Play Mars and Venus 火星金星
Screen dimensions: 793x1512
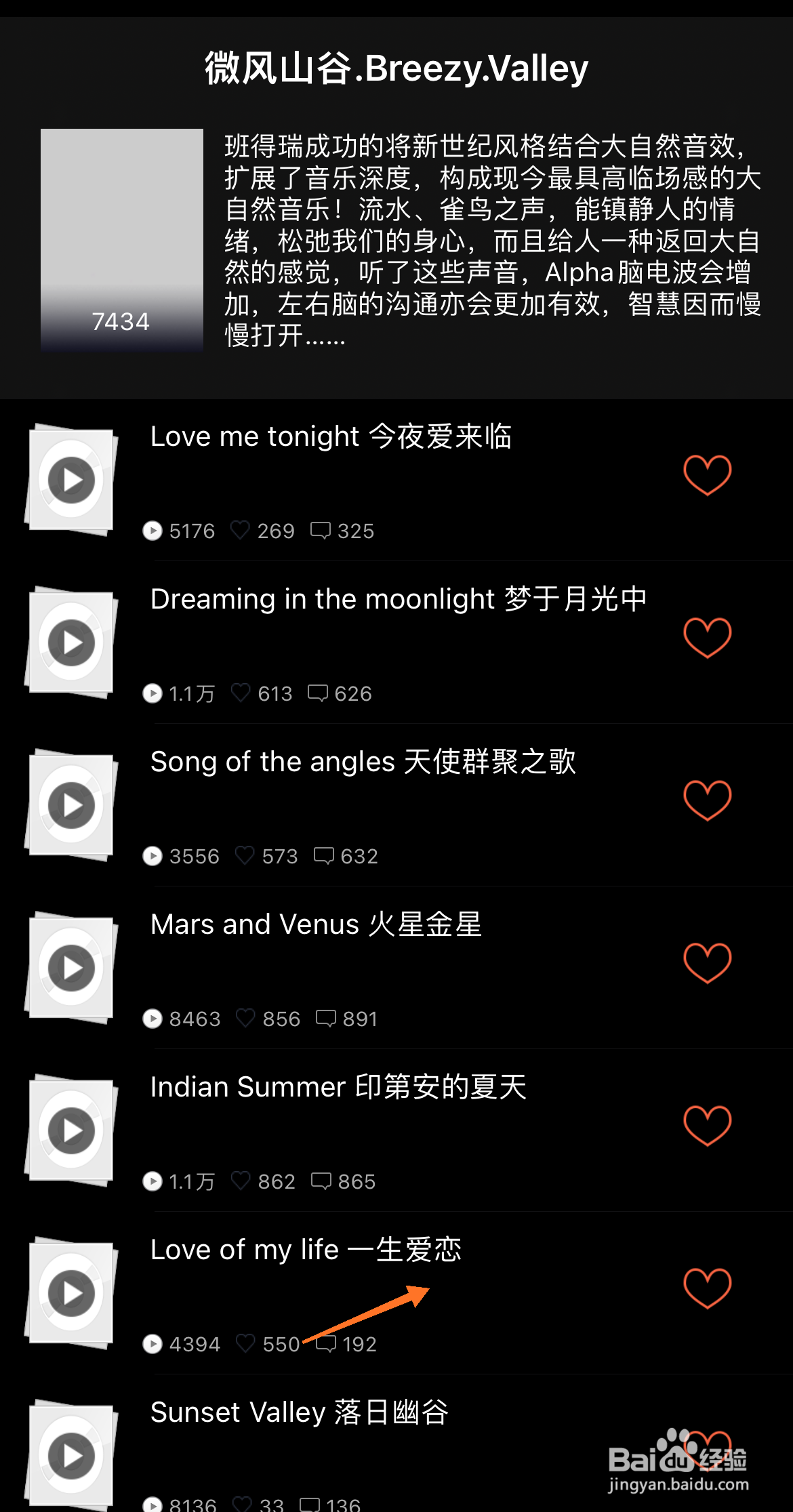tap(71, 968)
